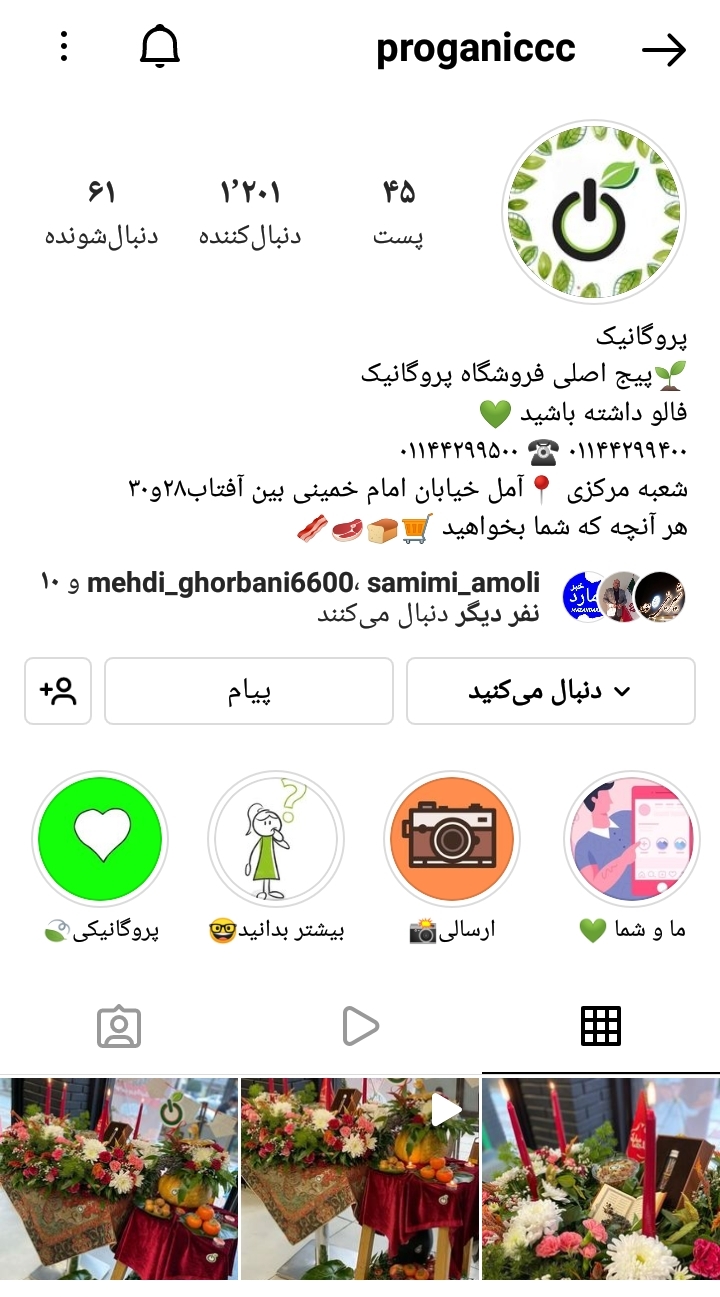Viewport: 720px width, 1297px height.
Task: Tap the notifications bell icon
Action: [160, 47]
